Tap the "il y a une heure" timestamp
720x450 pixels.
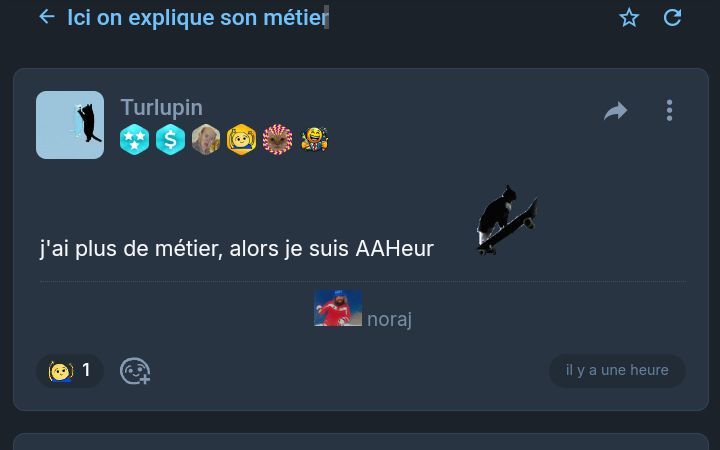(617, 370)
